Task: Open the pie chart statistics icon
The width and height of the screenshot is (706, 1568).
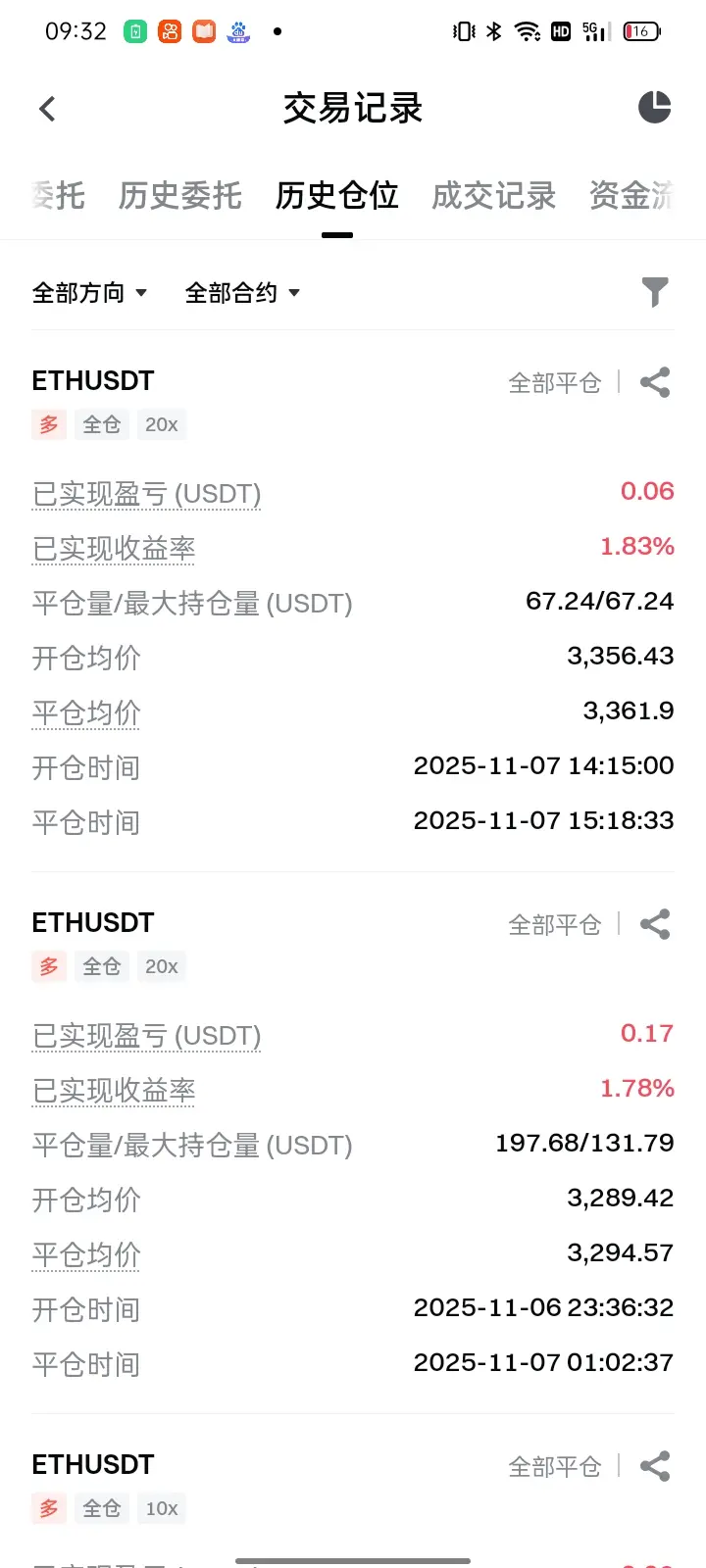Action: pos(654,108)
